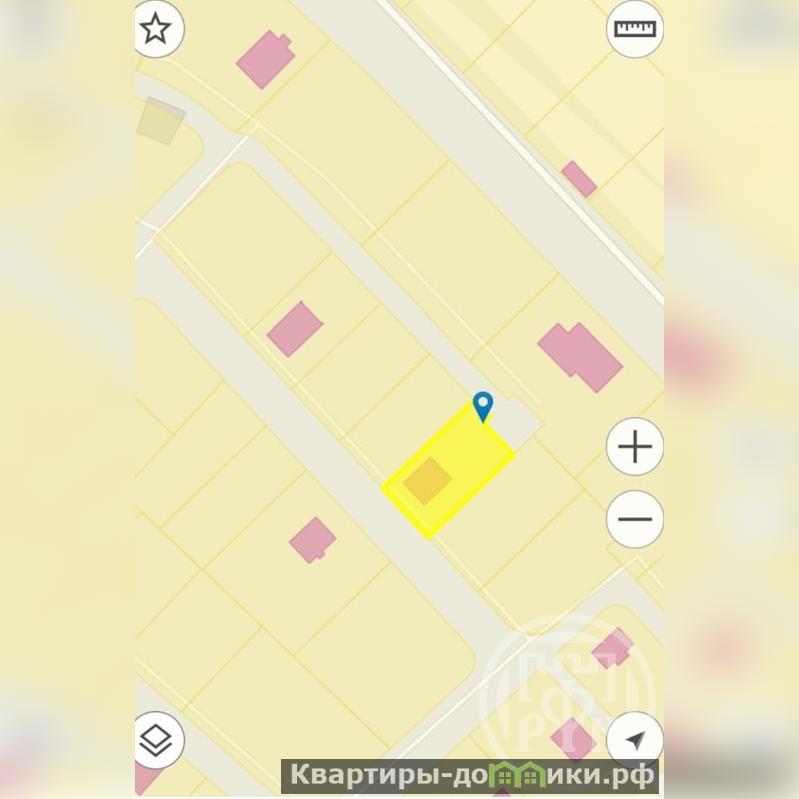The image size is (799, 799).
Task: Center the map on my location
Action: pyautogui.click(x=635, y=740)
